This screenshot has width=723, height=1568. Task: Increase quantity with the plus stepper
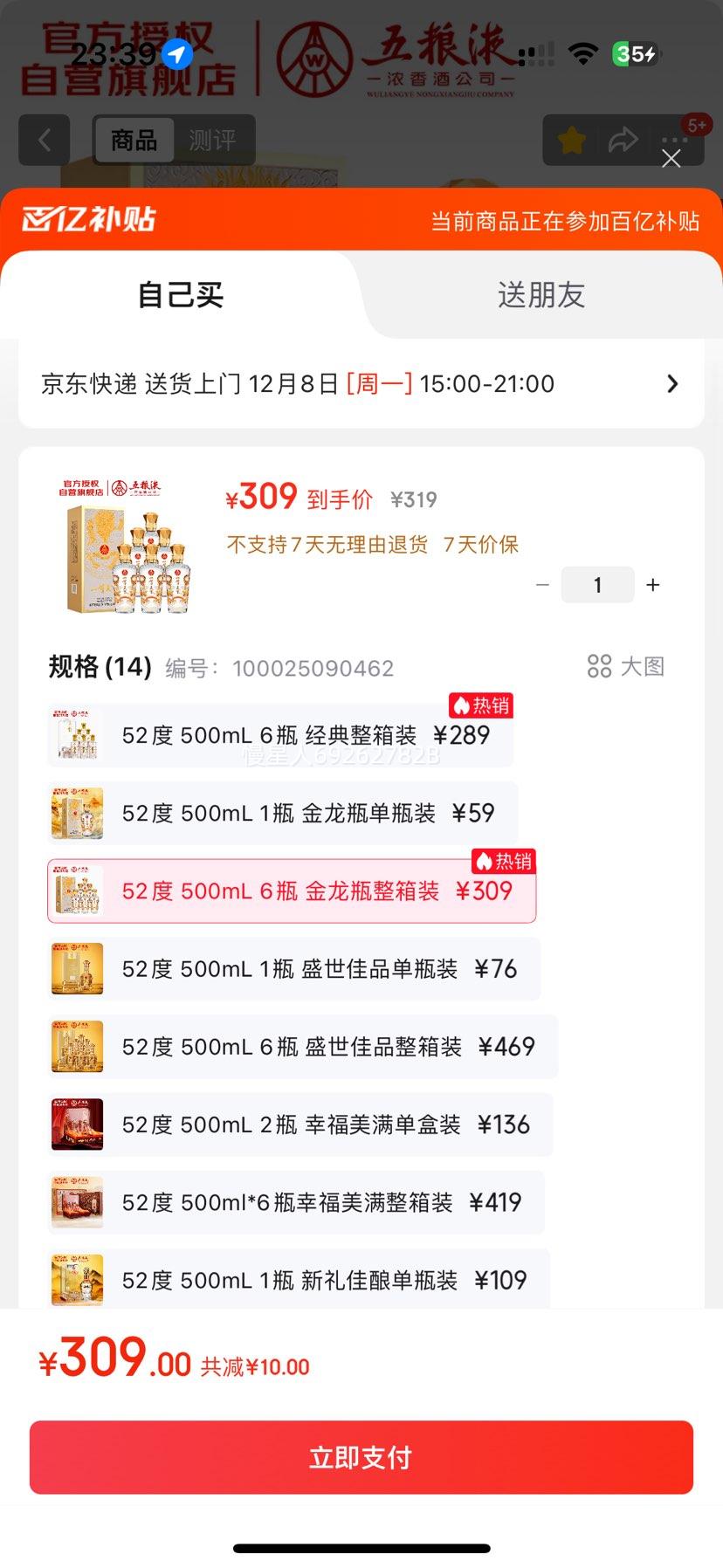(652, 584)
